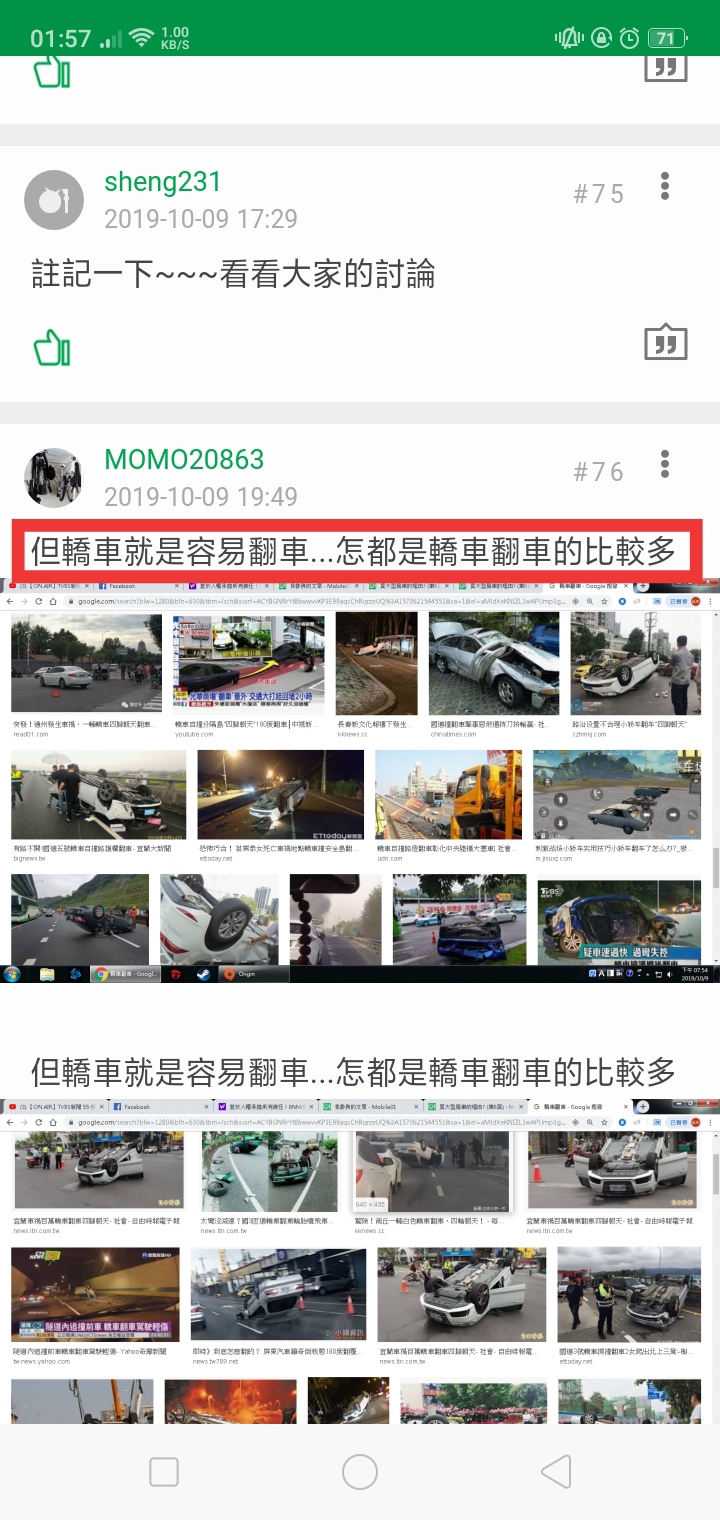Go back with system back button
This screenshot has height=1520, width=720.
(x=556, y=1471)
